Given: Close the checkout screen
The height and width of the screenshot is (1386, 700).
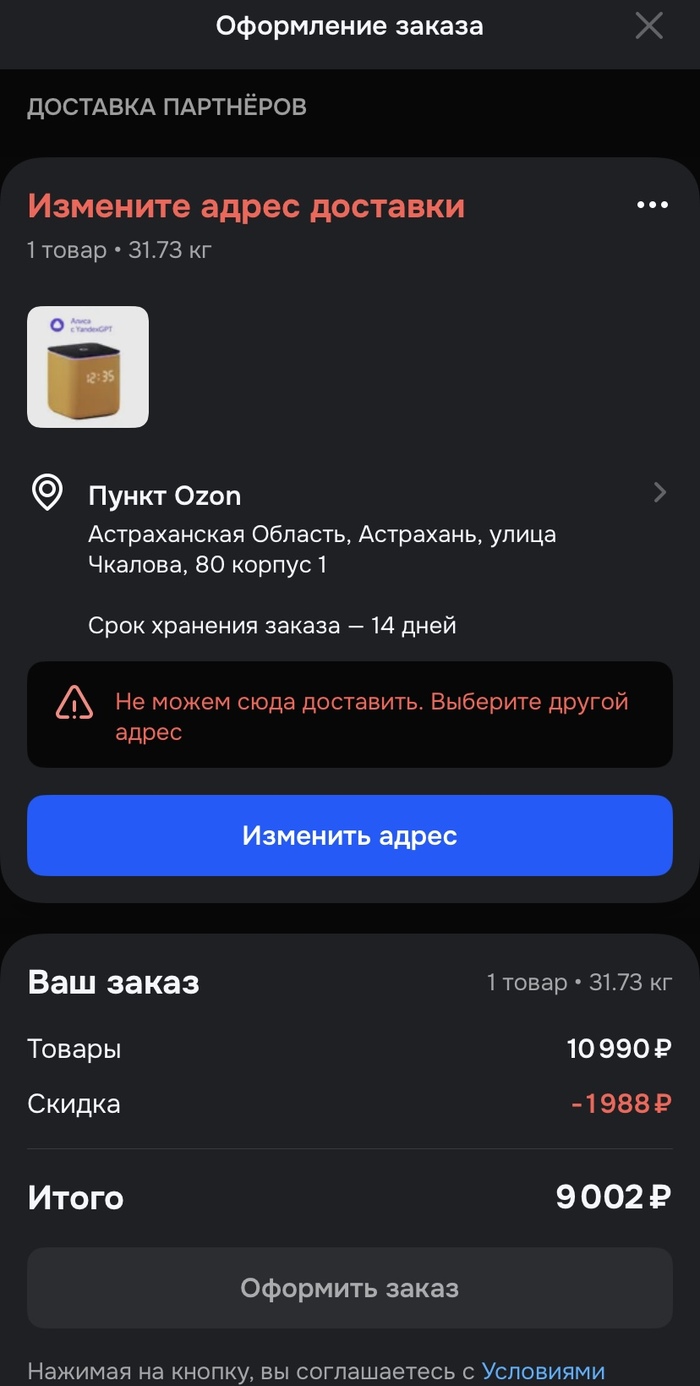Looking at the screenshot, I should pos(649,26).
